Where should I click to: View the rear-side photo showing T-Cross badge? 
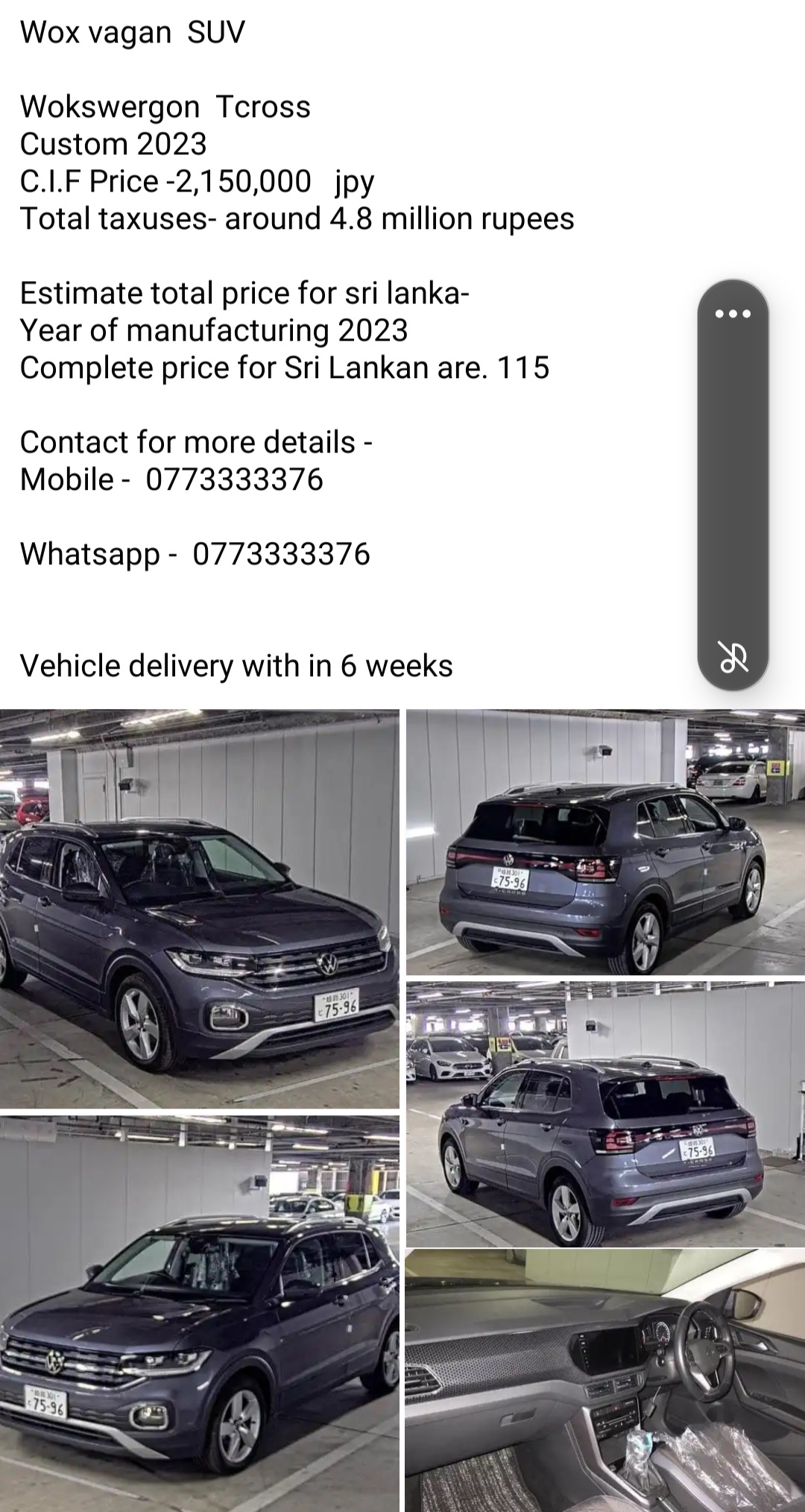tap(605, 1114)
